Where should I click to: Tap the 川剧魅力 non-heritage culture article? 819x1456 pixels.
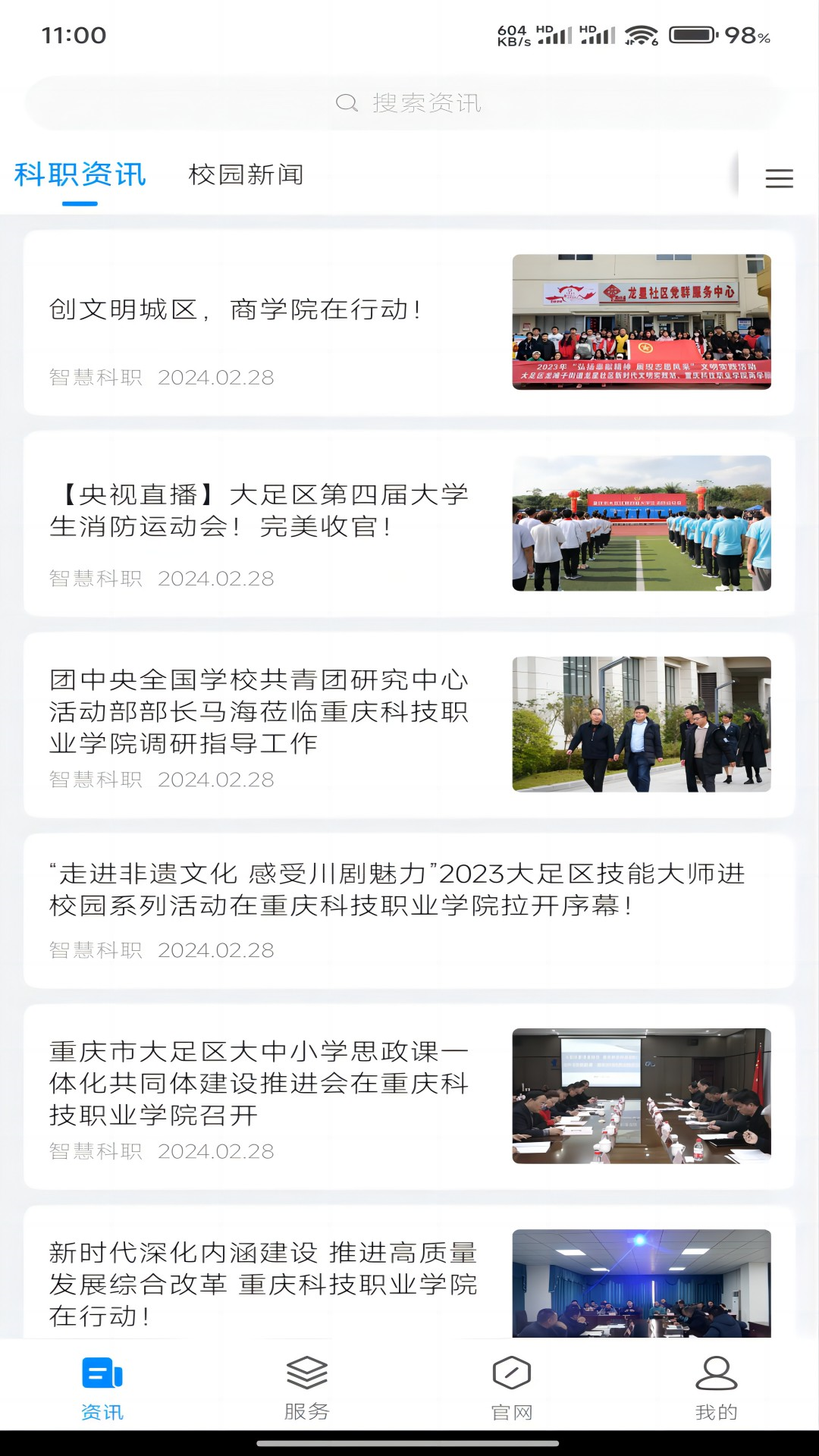point(394,891)
